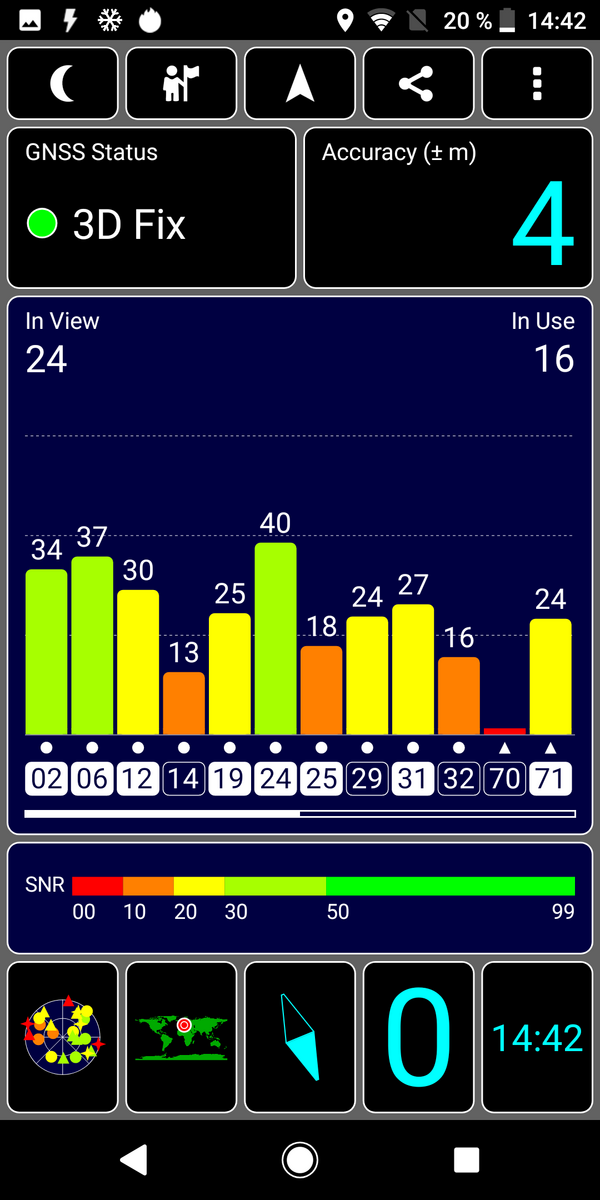Screen dimensions: 600x1200
Task: Open the world map tile
Action: (x=181, y=1037)
